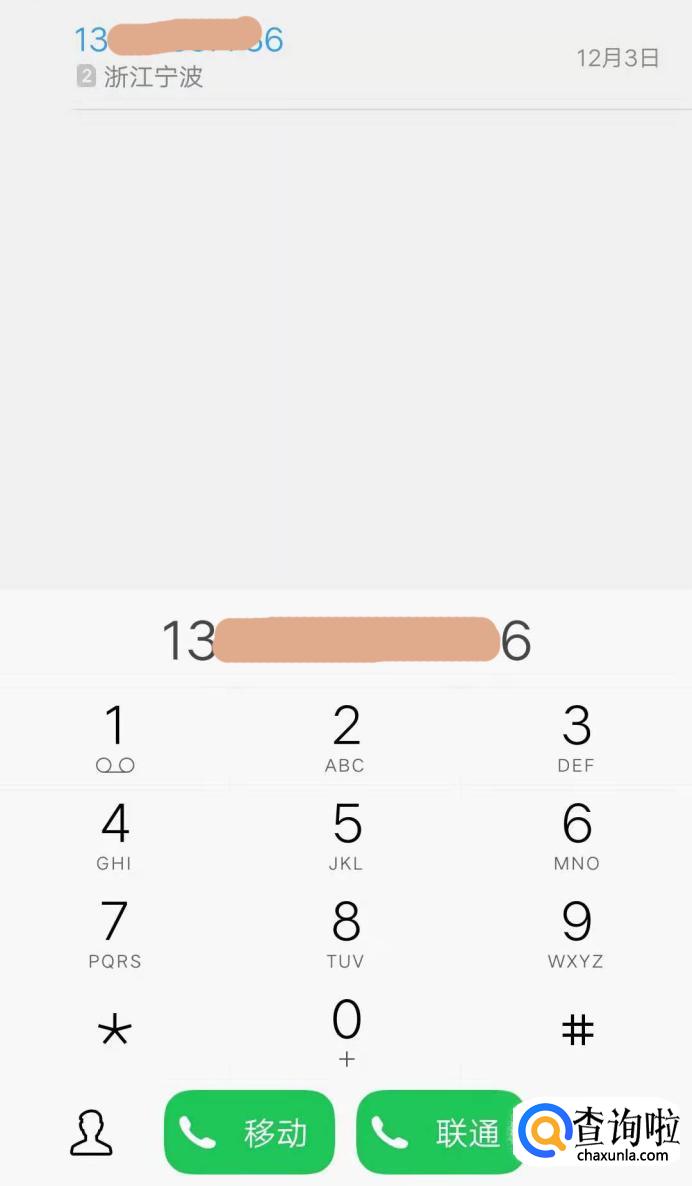Call using the 联通 SIM
692x1186 pixels.
(x=440, y=1132)
